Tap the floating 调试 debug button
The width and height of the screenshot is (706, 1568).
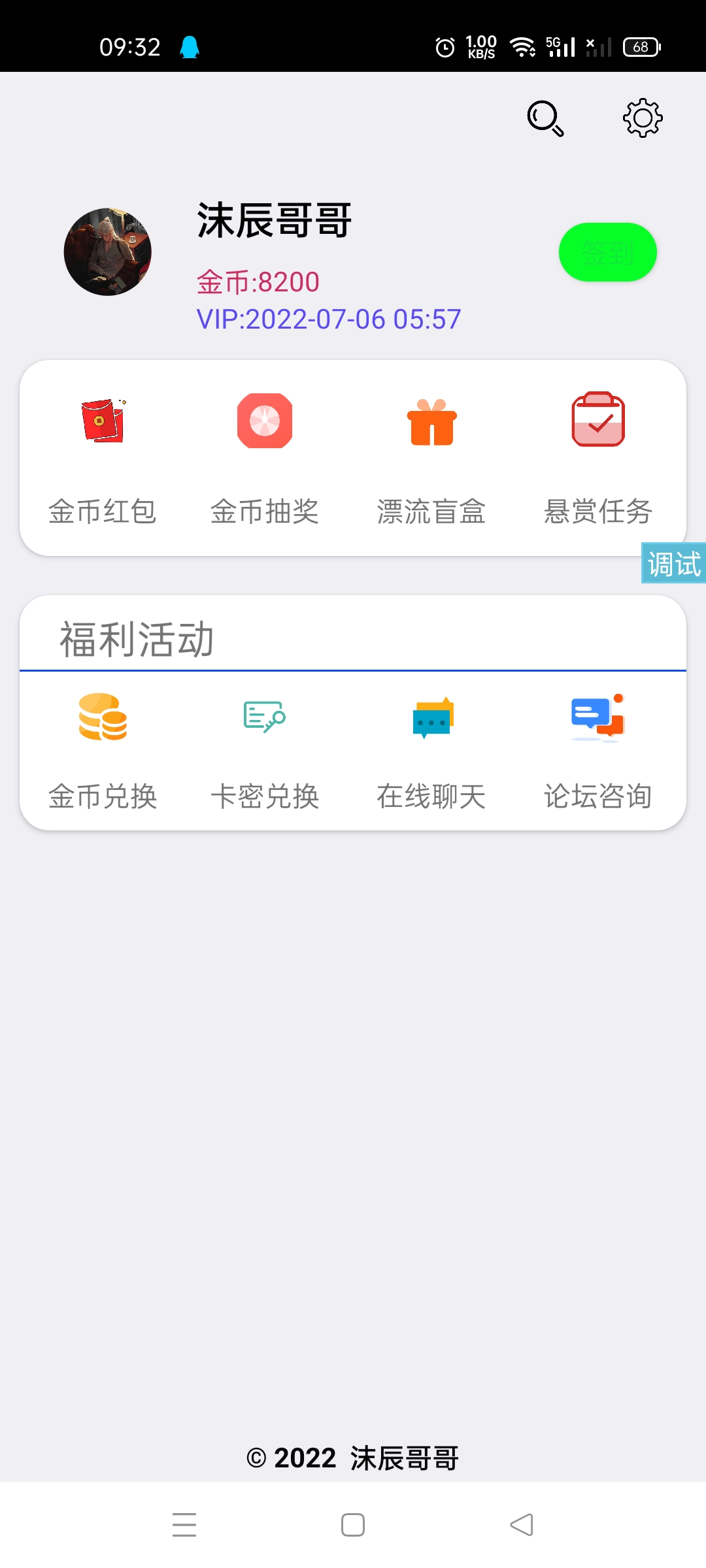[673, 563]
